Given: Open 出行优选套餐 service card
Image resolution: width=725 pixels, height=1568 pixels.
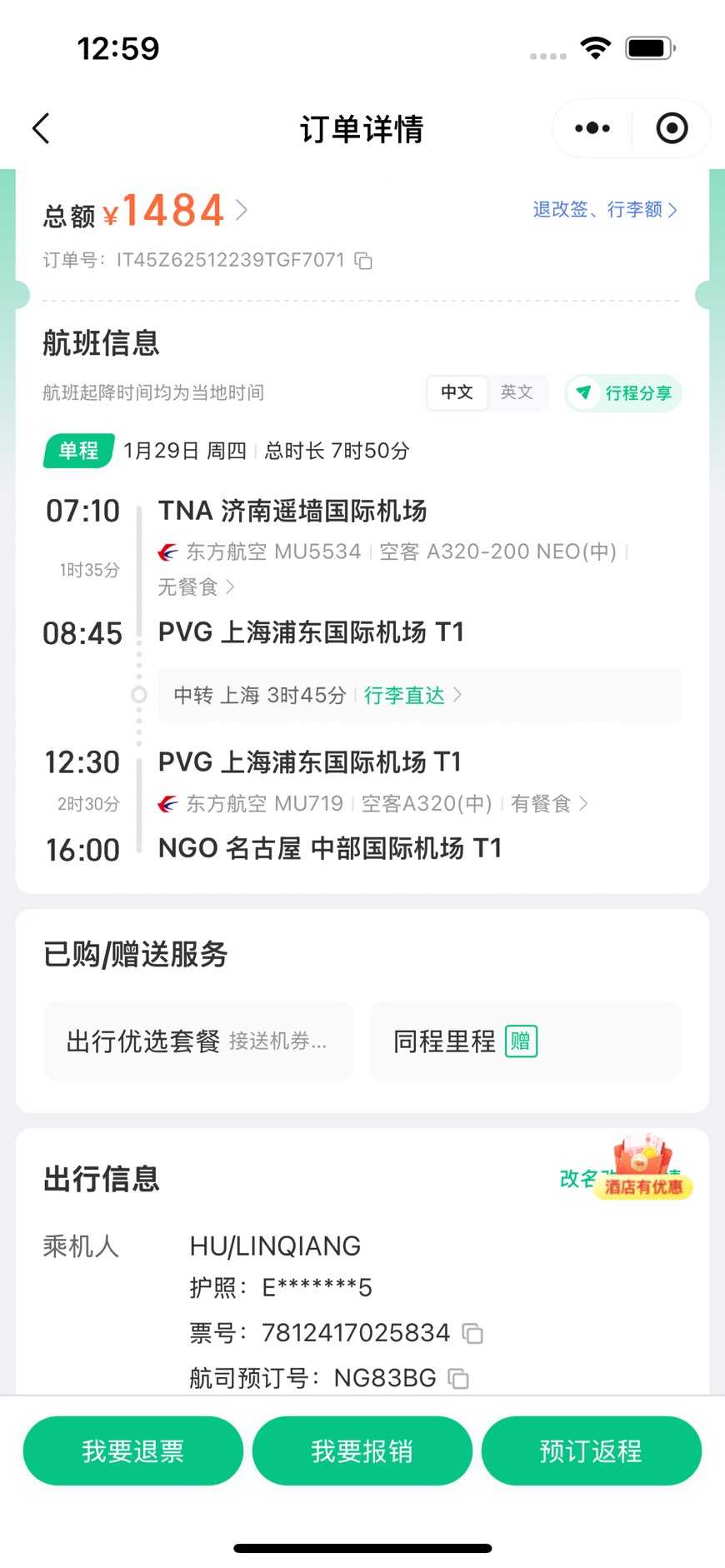Looking at the screenshot, I should pyautogui.click(x=198, y=1041).
